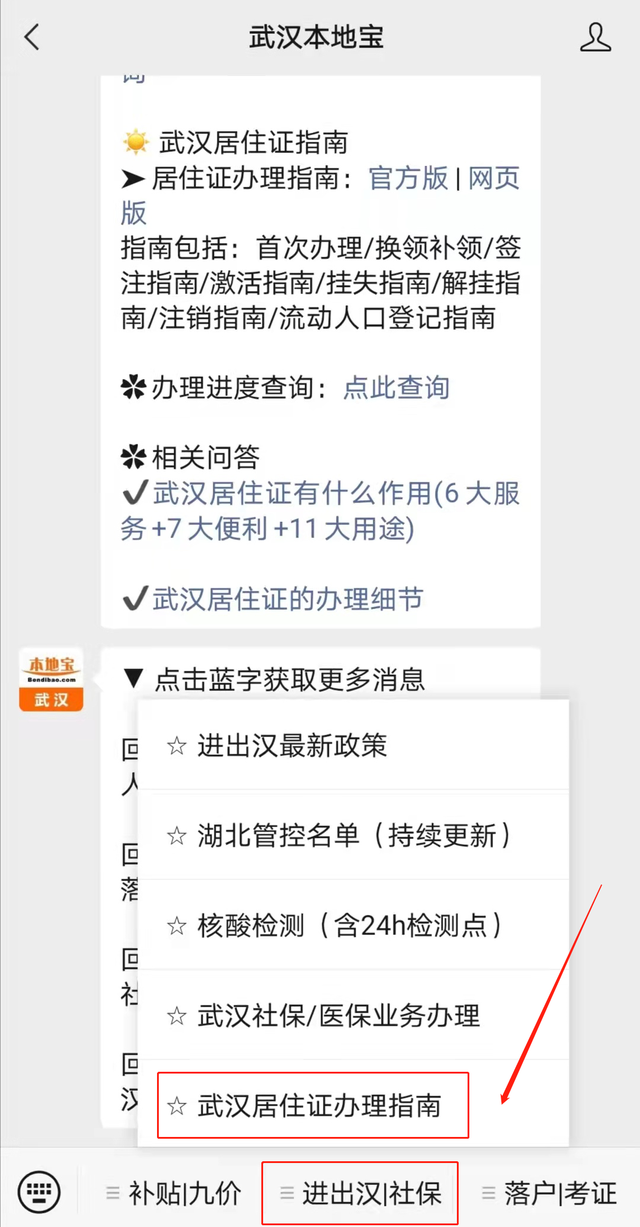
Task: Open 武汉居住证有什么作用 link
Action: pyautogui.click(x=320, y=510)
